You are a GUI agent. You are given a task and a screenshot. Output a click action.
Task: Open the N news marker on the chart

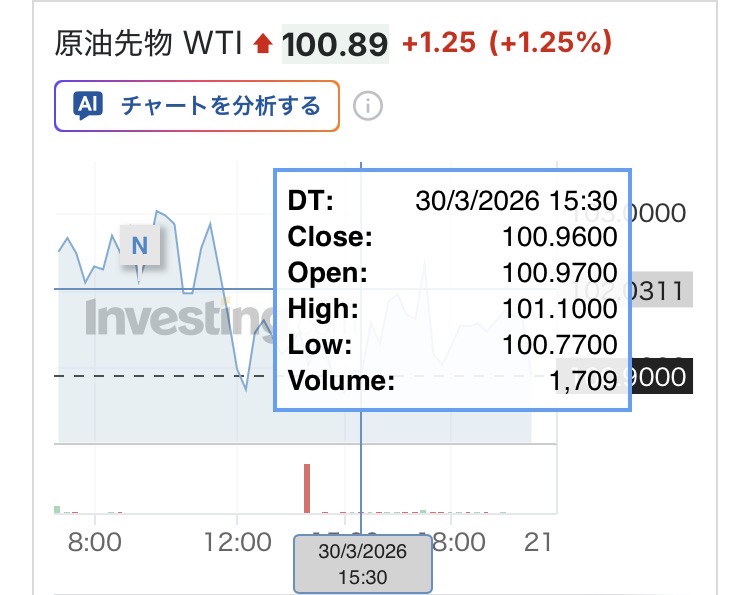139,245
